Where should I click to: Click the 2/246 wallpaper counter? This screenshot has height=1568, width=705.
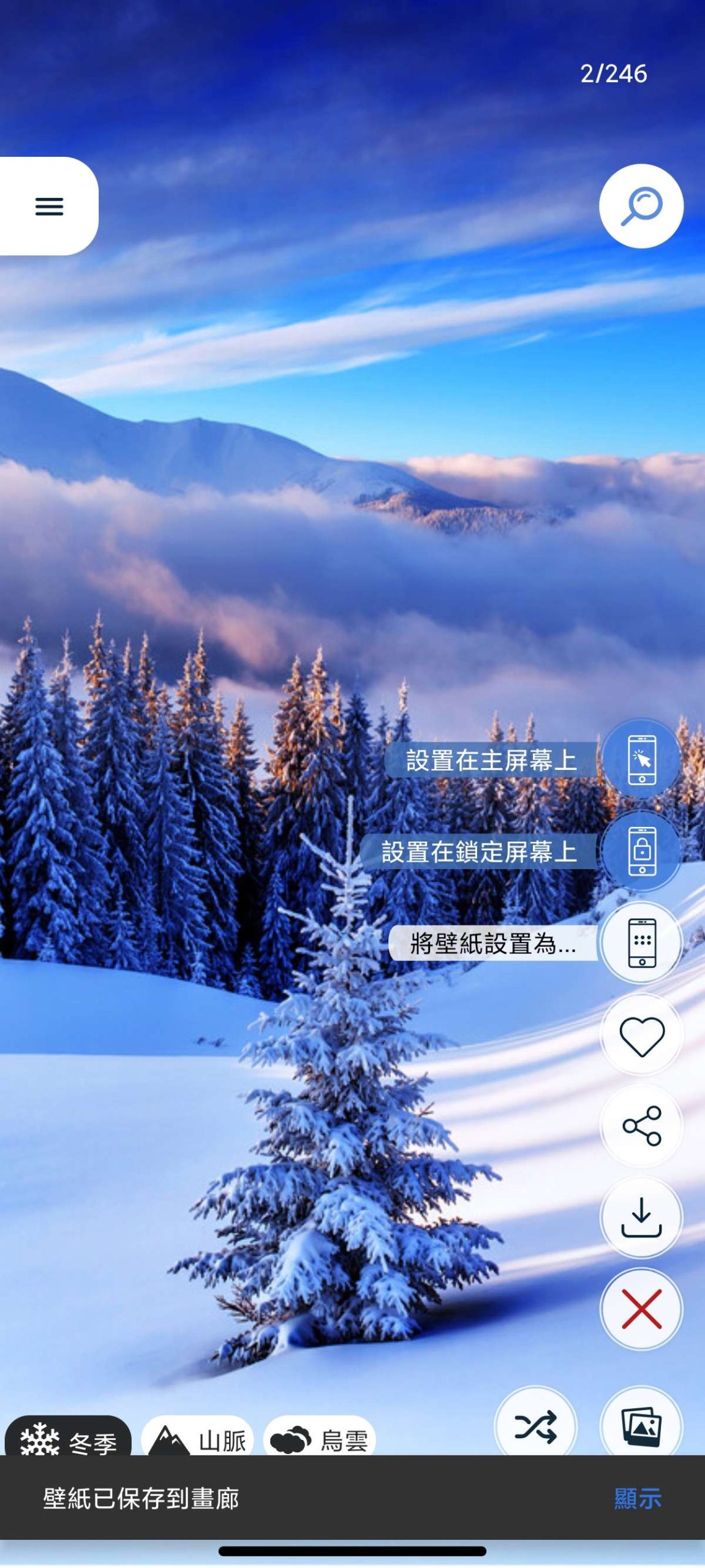click(x=614, y=73)
